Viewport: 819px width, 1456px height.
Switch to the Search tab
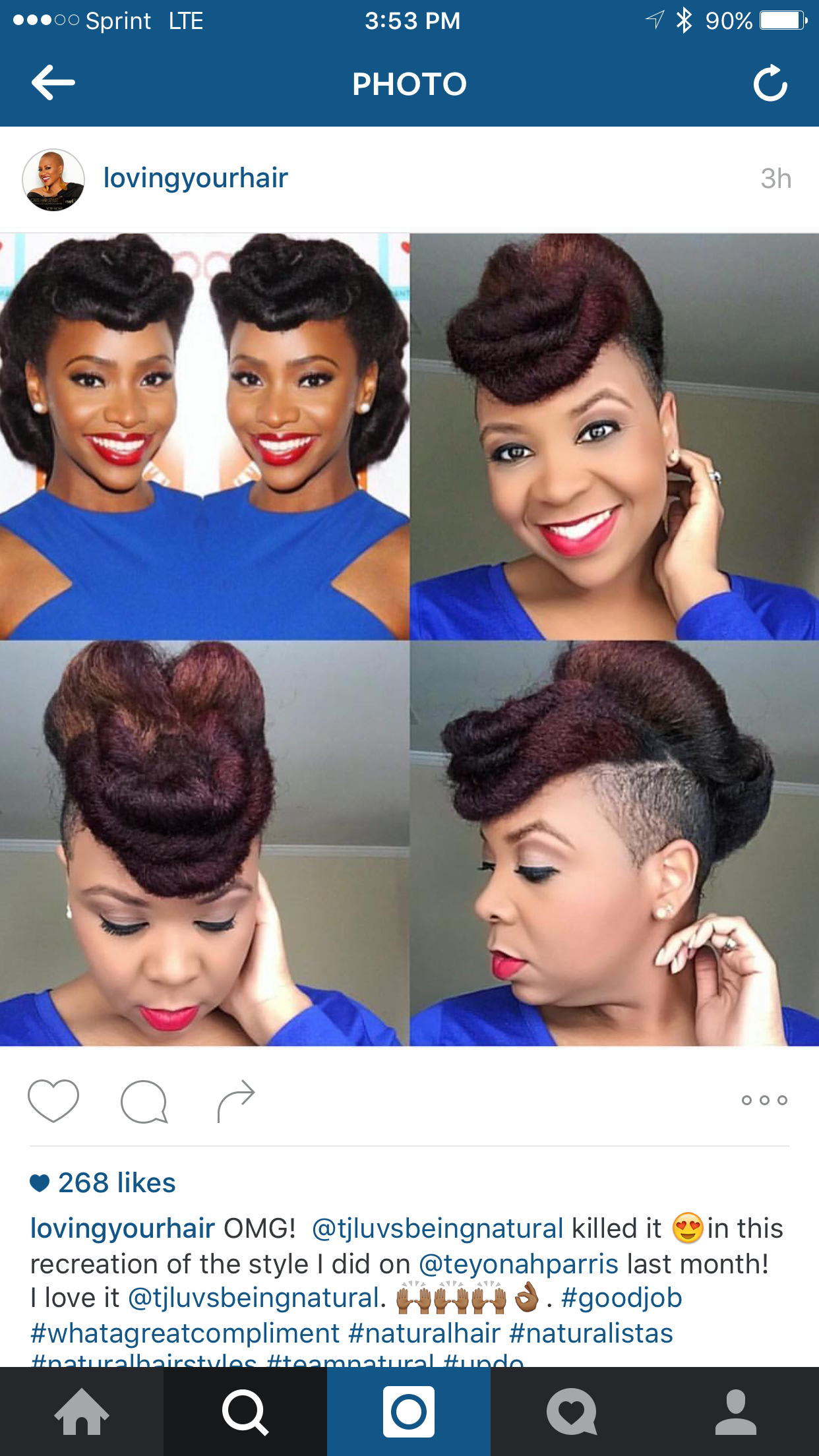pyautogui.click(x=245, y=1411)
